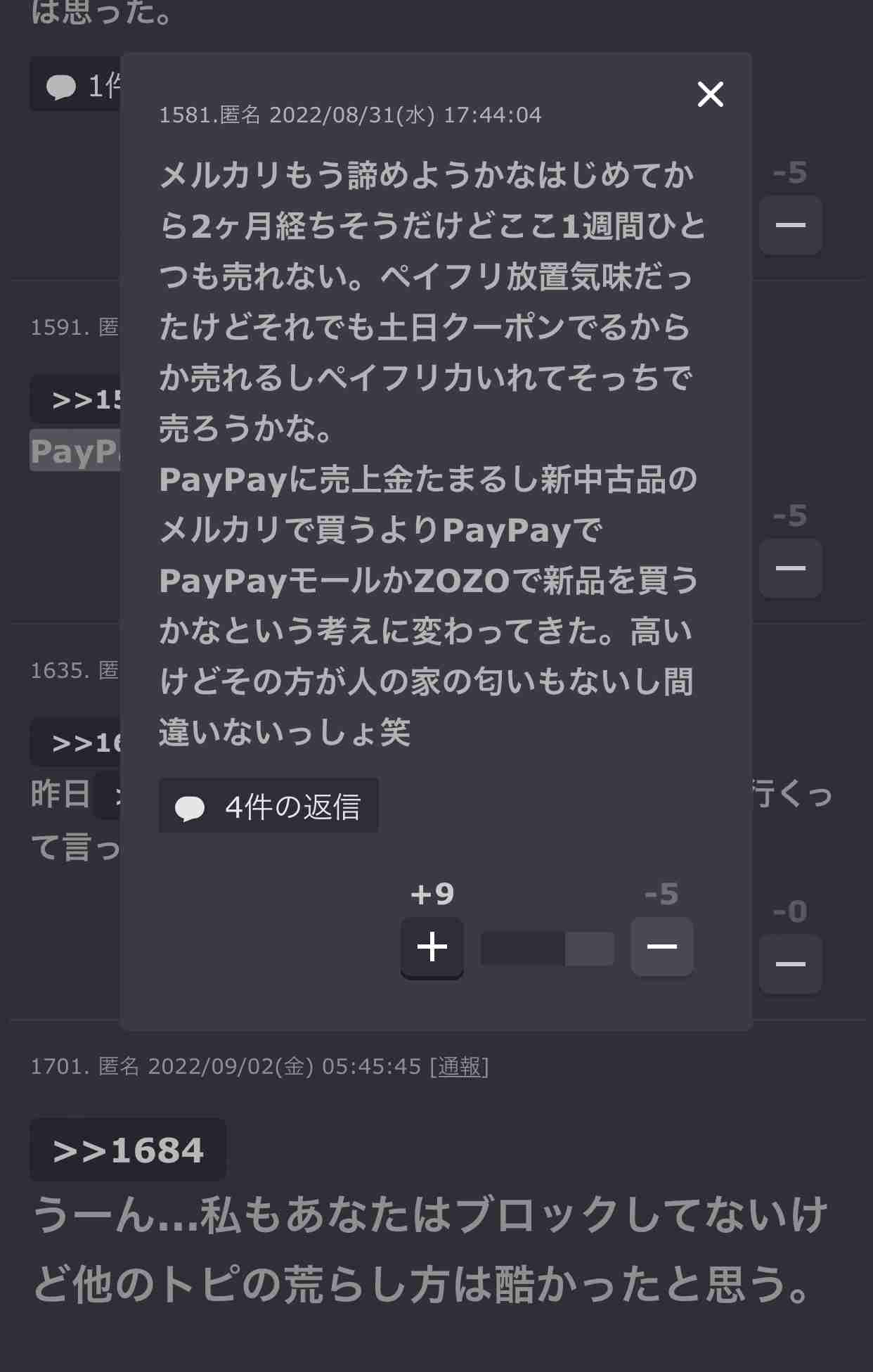This screenshot has height=1372, width=873.
Task: Click the minus icon next to the top -5 score
Action: [790, 224]
